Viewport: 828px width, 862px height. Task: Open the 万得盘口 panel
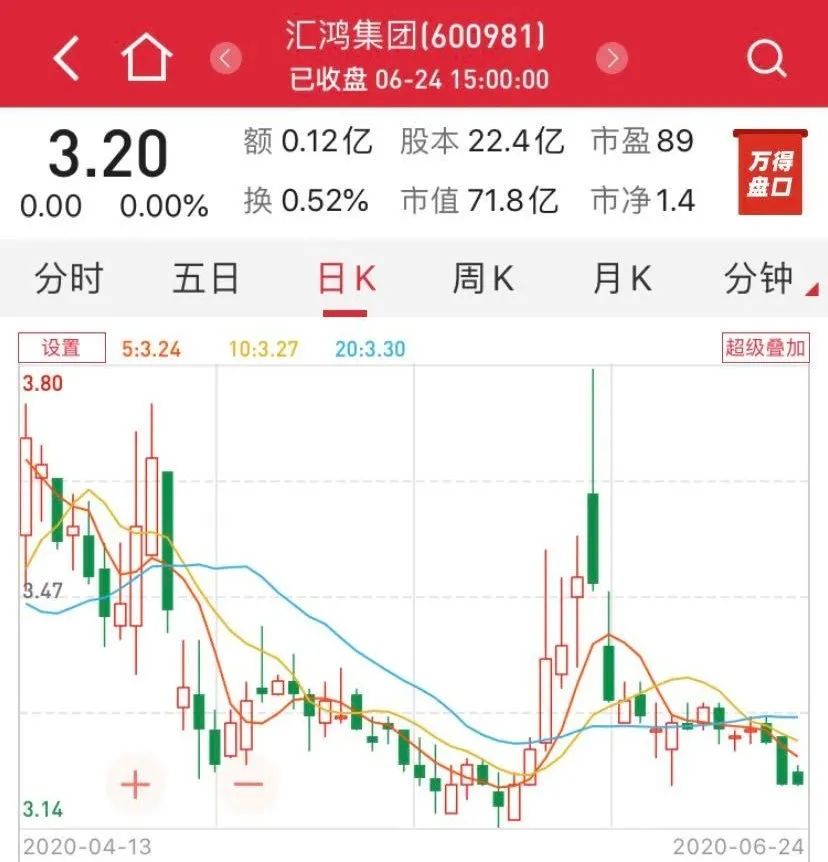pyautogui.click(x=769, y=172)
